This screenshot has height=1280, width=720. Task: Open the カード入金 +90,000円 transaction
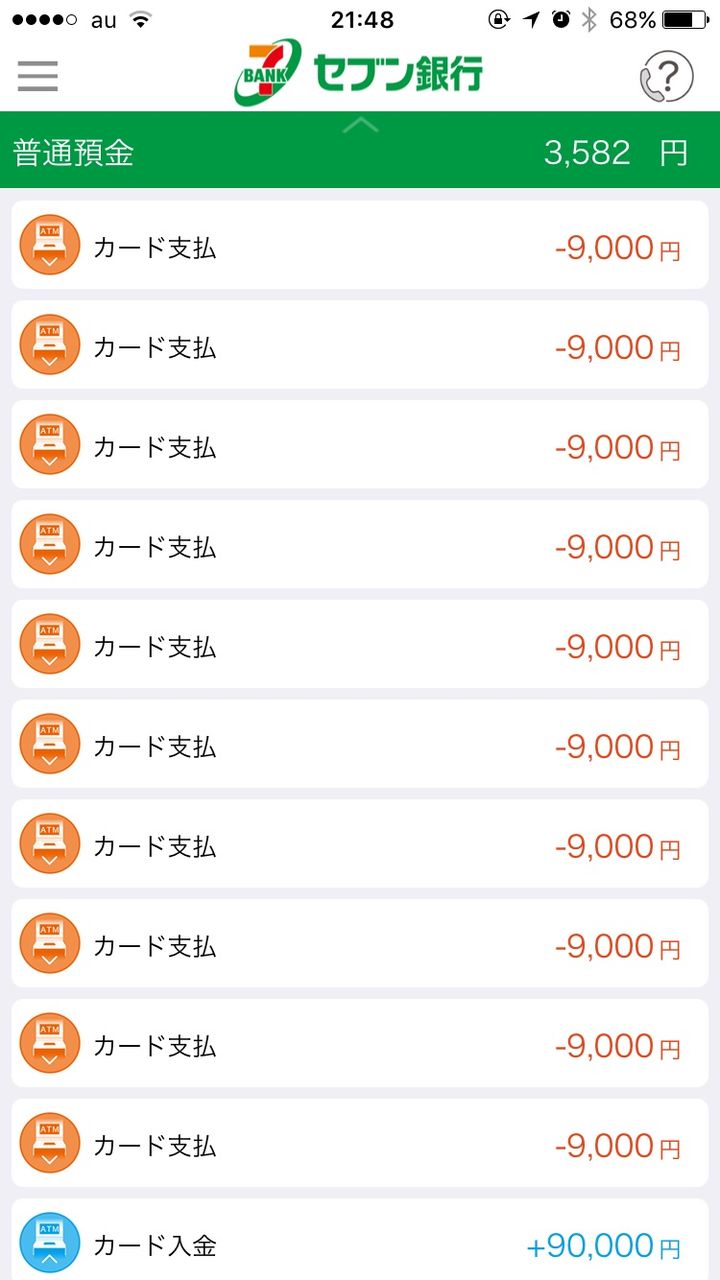pyautogui.click(x=360, y=1240)
